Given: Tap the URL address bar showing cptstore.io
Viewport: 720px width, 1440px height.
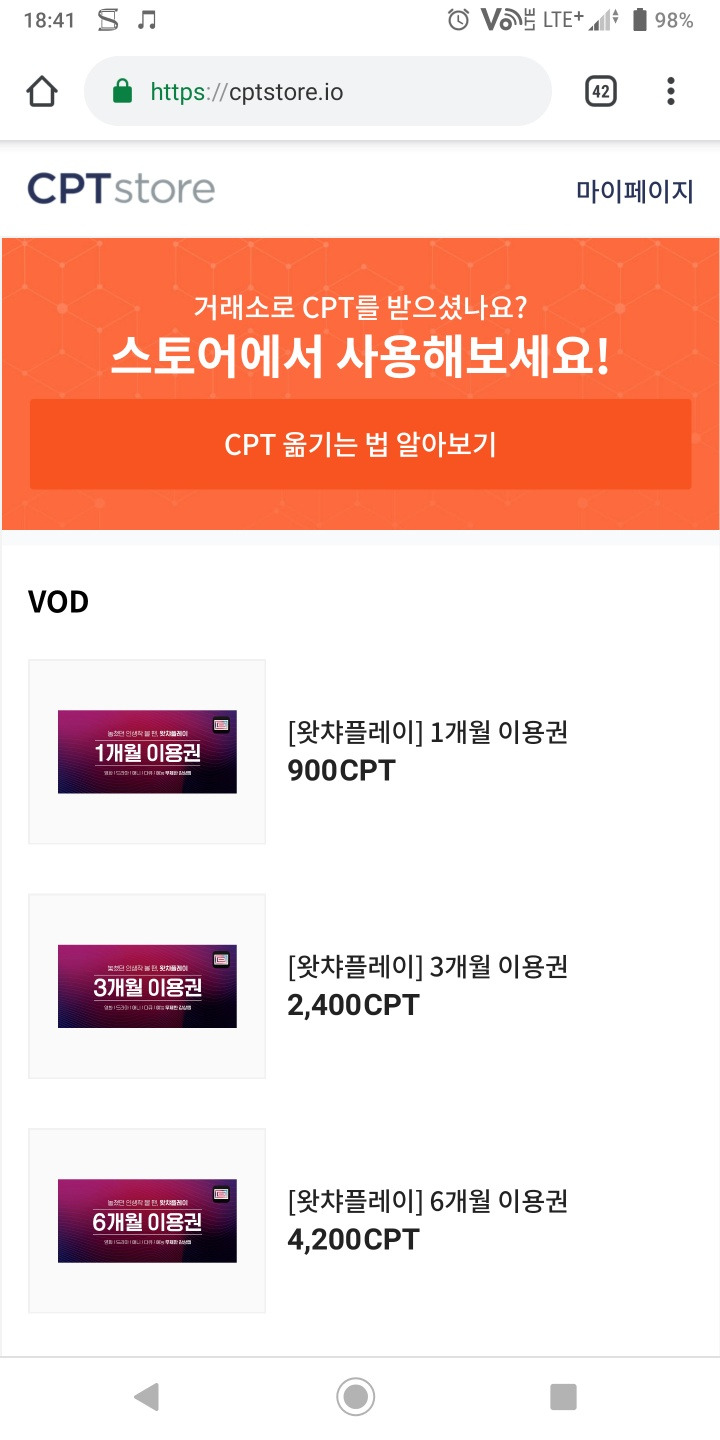Looking at the screenshot, I should point(320,90).
